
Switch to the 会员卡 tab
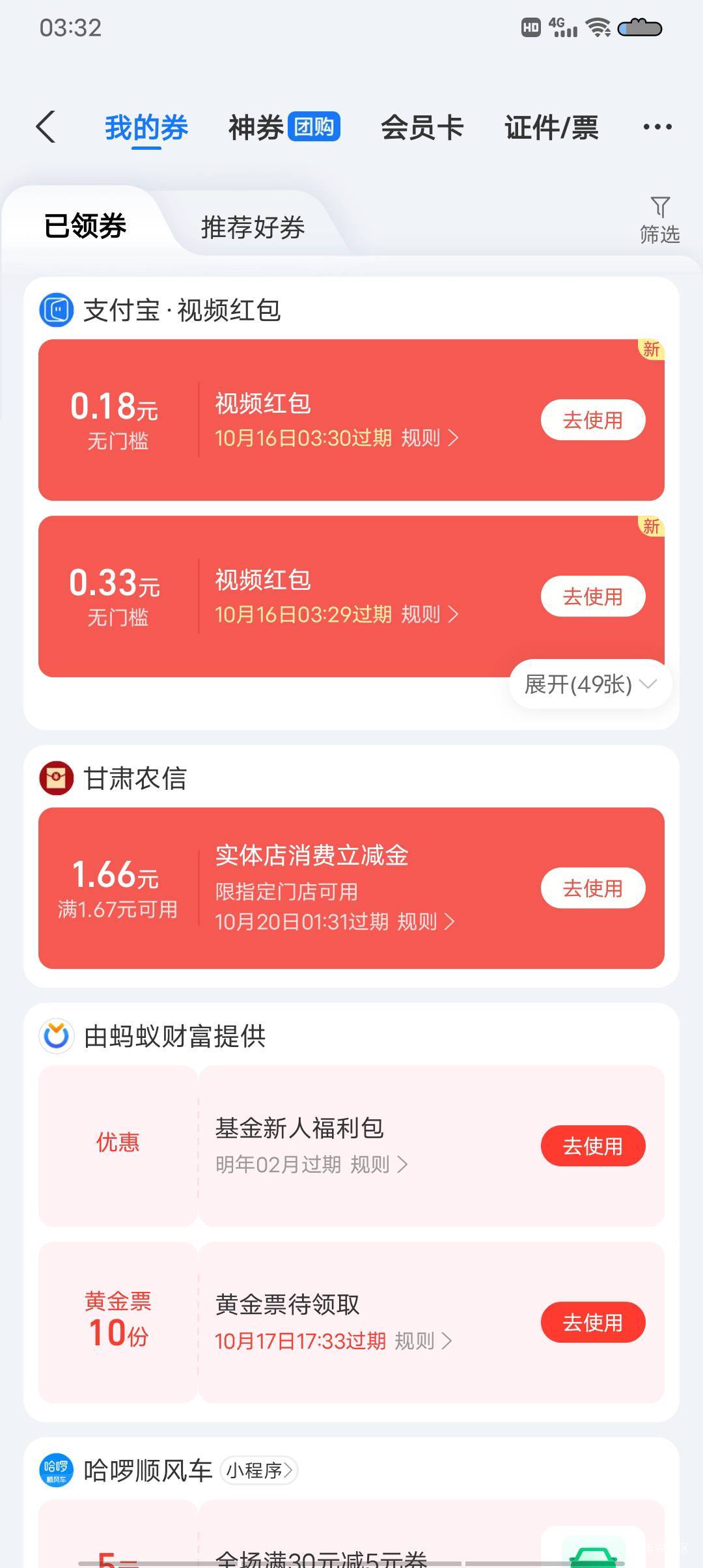click(x=422, y=127)
